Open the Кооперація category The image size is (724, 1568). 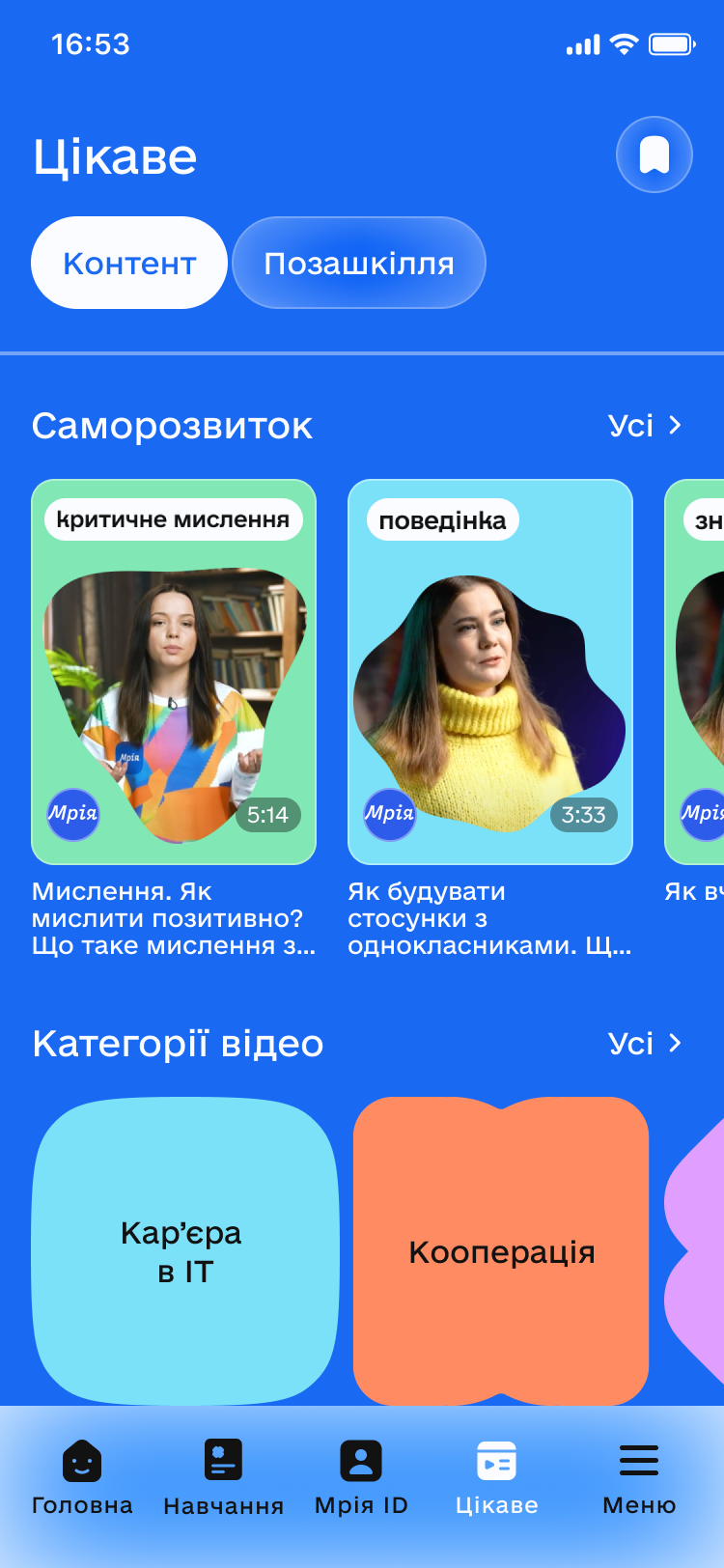pyautogui.click(x=501, y=1251)
